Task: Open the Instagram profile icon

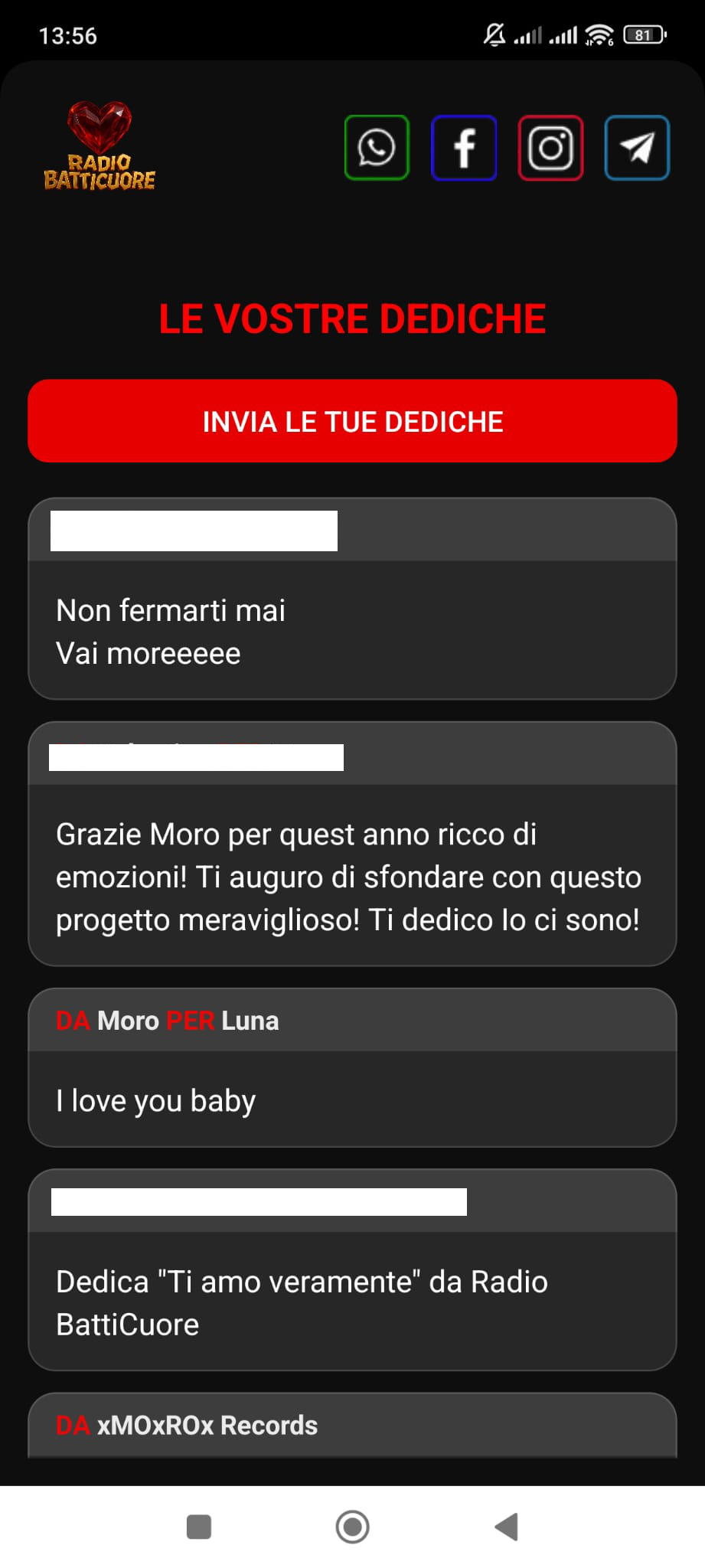Action: tap(550, 147)
